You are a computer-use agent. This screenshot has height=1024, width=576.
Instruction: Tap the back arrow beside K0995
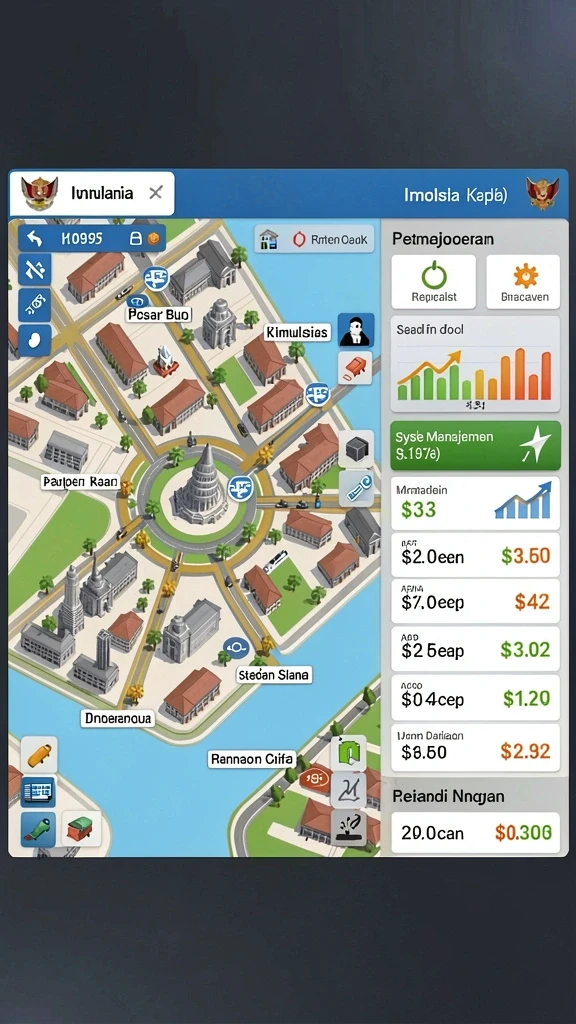pyautogui.click(x=34, y=239)
